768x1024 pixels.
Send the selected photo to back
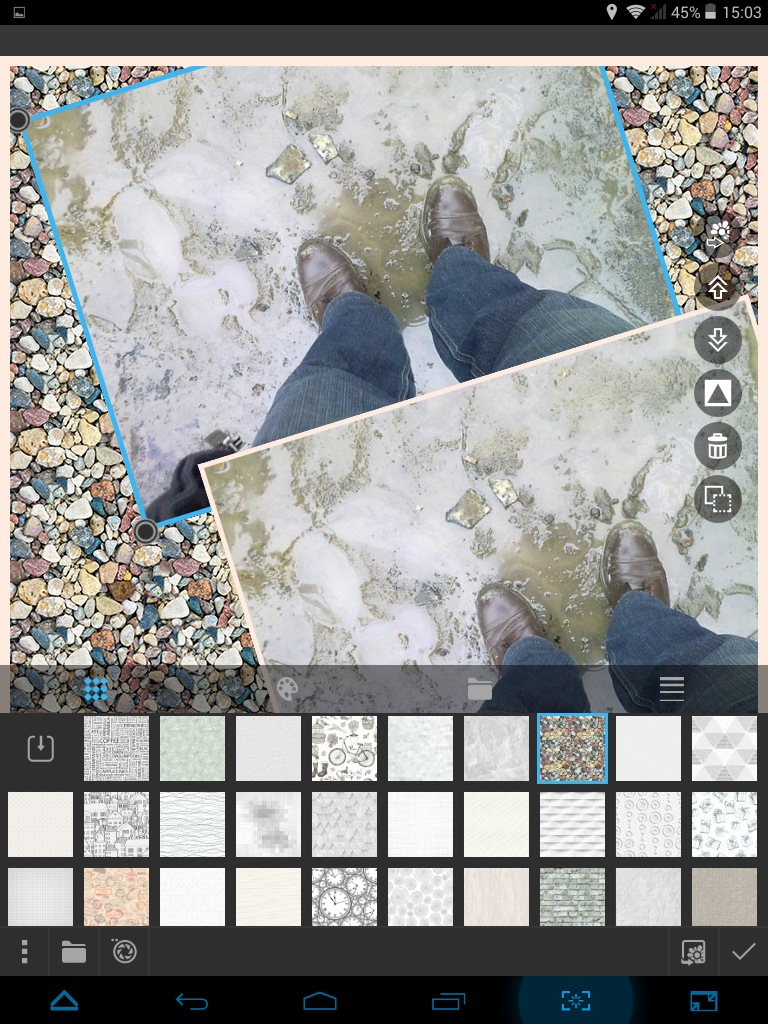coord(718,340)
